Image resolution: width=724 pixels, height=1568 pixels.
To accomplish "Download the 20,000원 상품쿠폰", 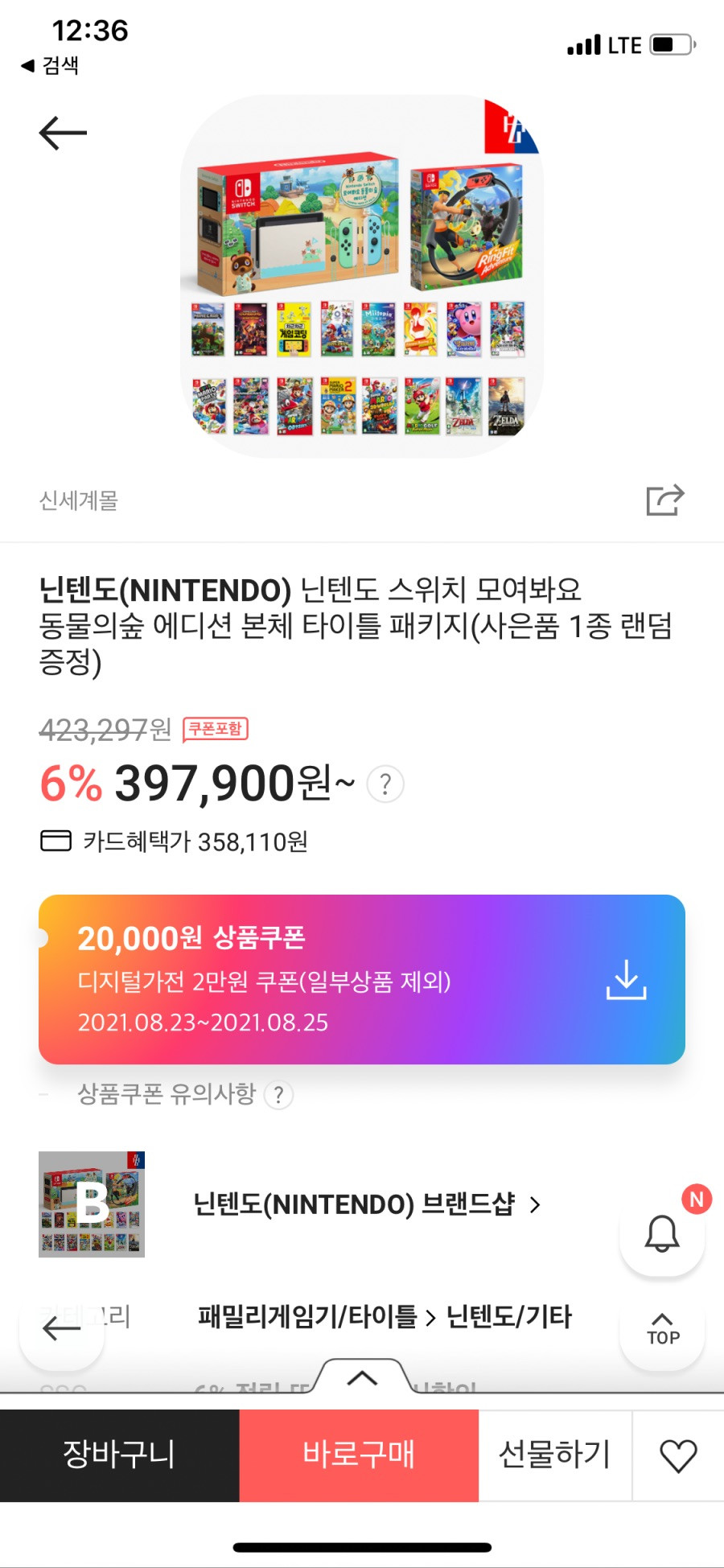I will point(626,979).
